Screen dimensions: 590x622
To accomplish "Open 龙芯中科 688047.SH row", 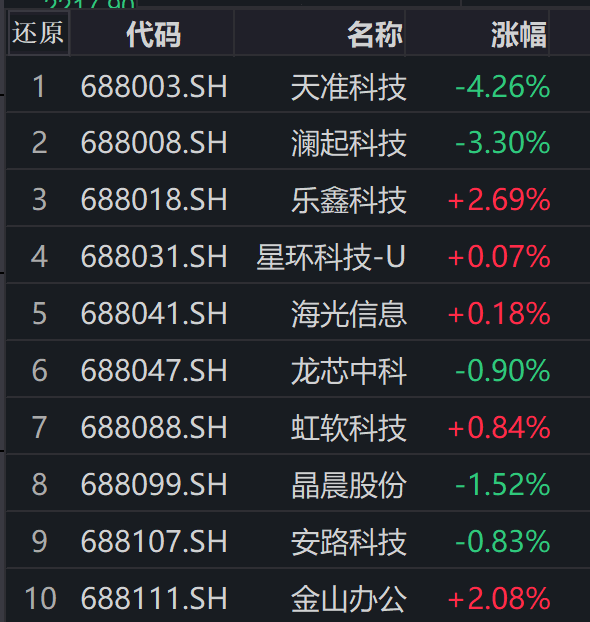I will point(298,369).
